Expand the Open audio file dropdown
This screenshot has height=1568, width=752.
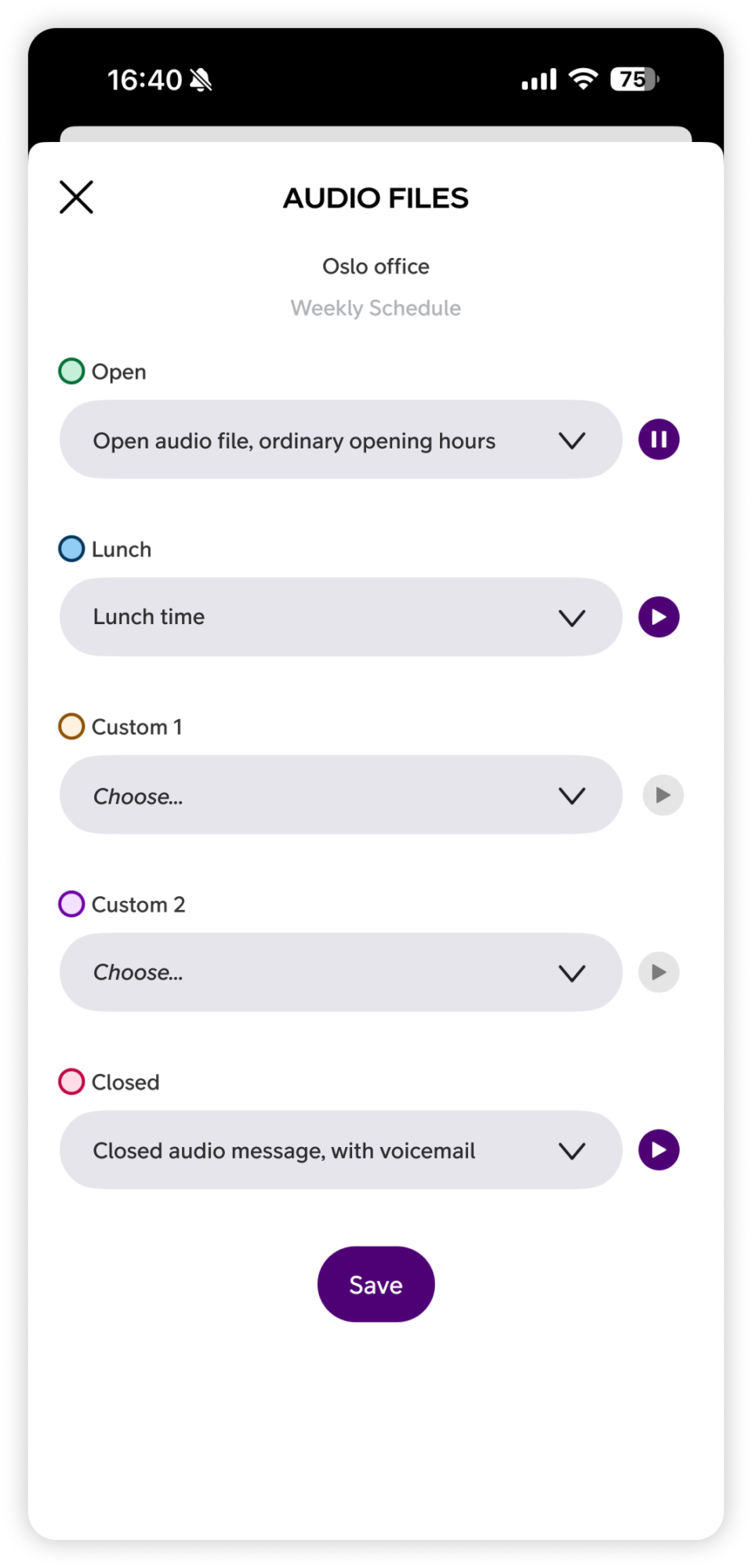pos(340,440)
